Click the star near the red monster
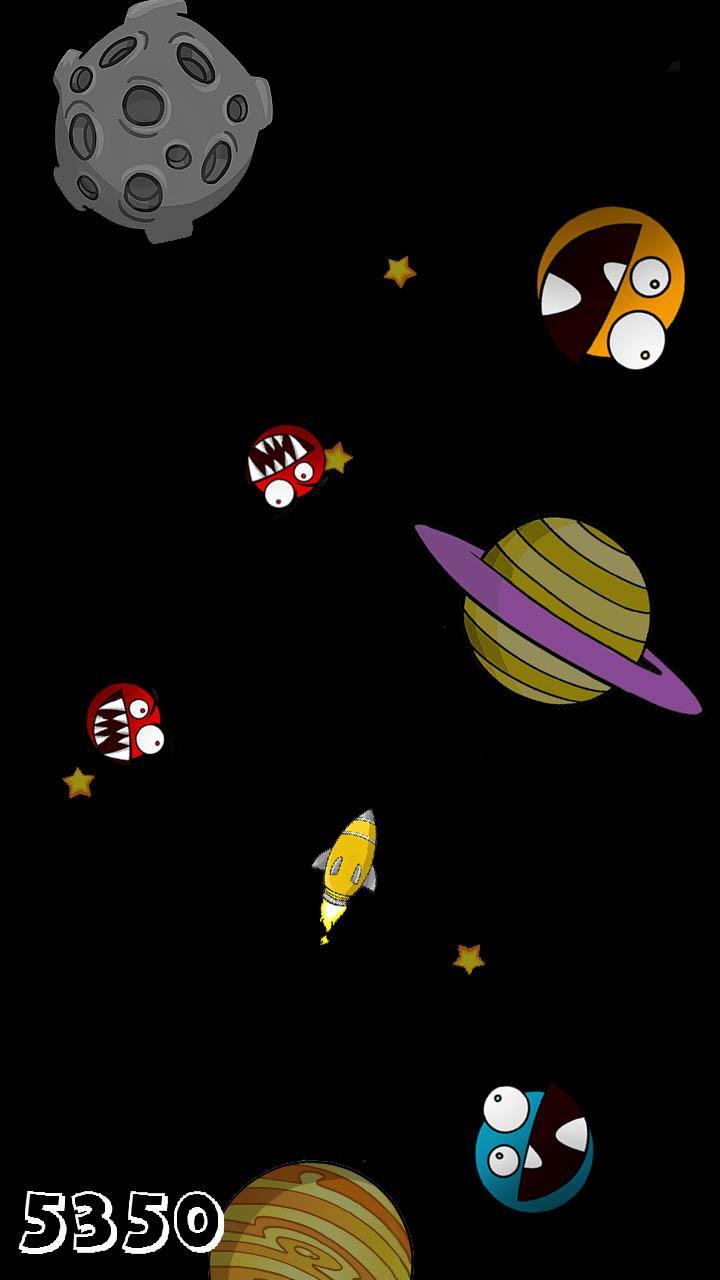720x1280 pixels. pos(338,460)
